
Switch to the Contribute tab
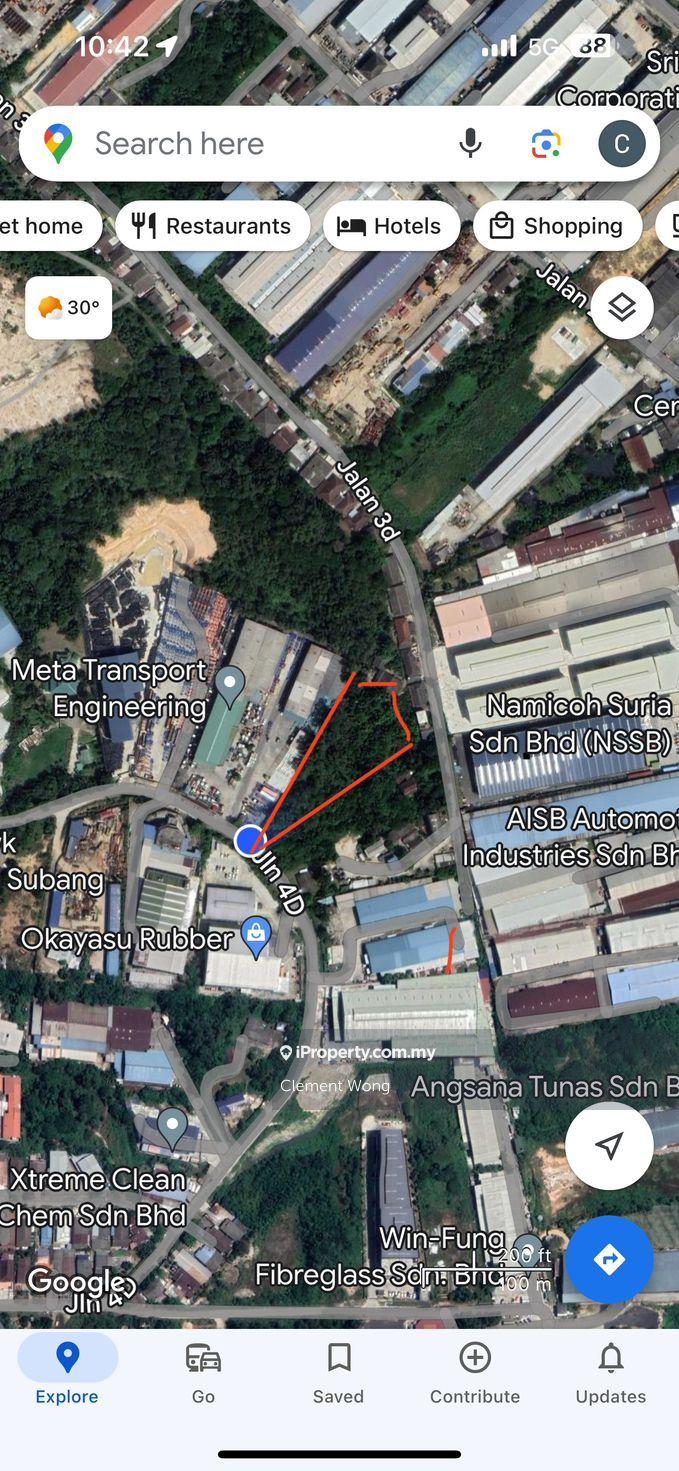coord(475,1373)
